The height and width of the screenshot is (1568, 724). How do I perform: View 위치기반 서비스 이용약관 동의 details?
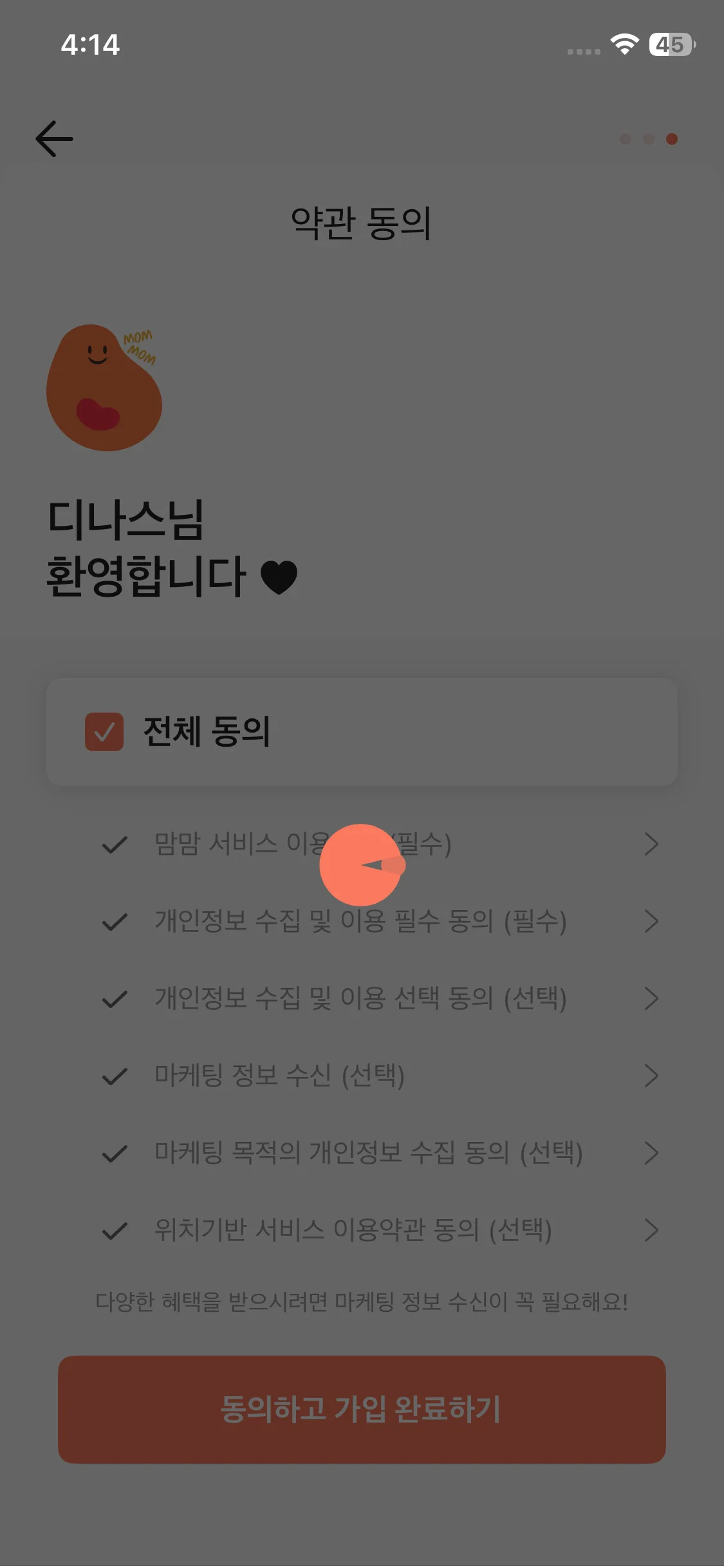point(651,1231)
